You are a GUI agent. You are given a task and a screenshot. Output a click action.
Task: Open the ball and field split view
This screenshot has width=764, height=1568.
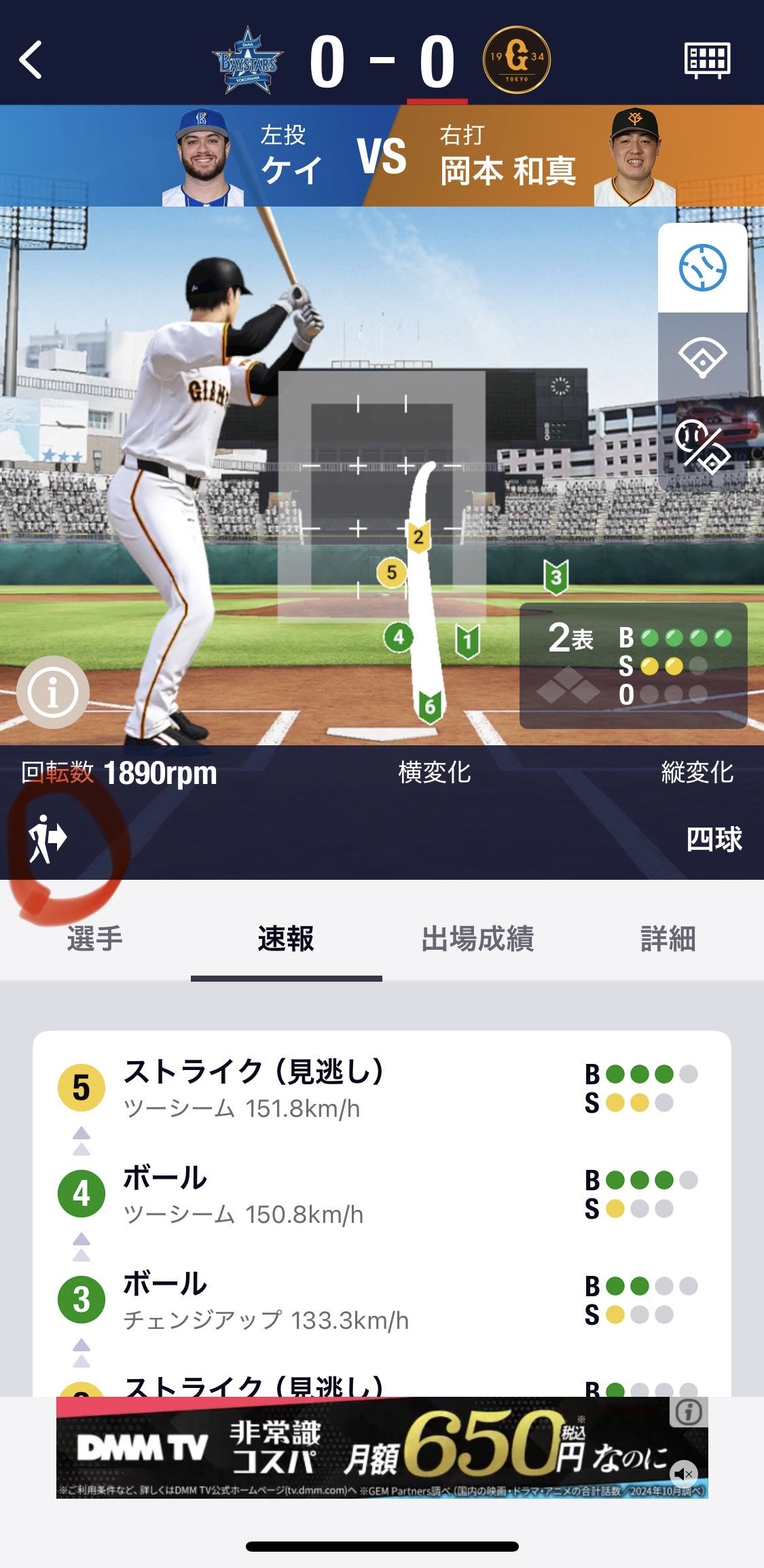click(702, 446)
